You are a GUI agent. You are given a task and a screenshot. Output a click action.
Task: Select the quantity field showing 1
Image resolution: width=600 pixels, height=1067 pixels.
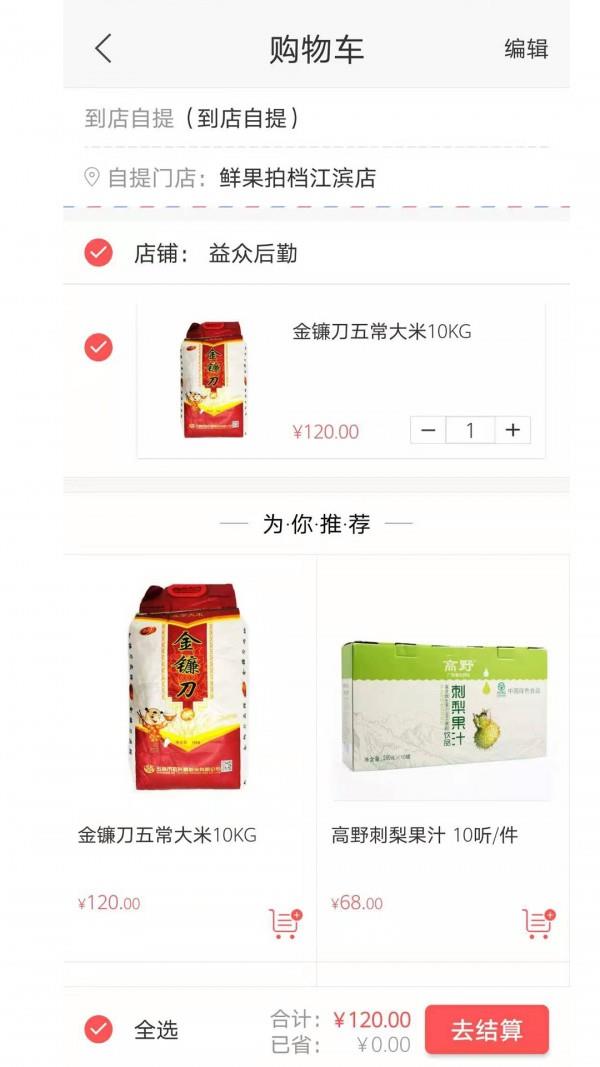click(x=470, y=430)
